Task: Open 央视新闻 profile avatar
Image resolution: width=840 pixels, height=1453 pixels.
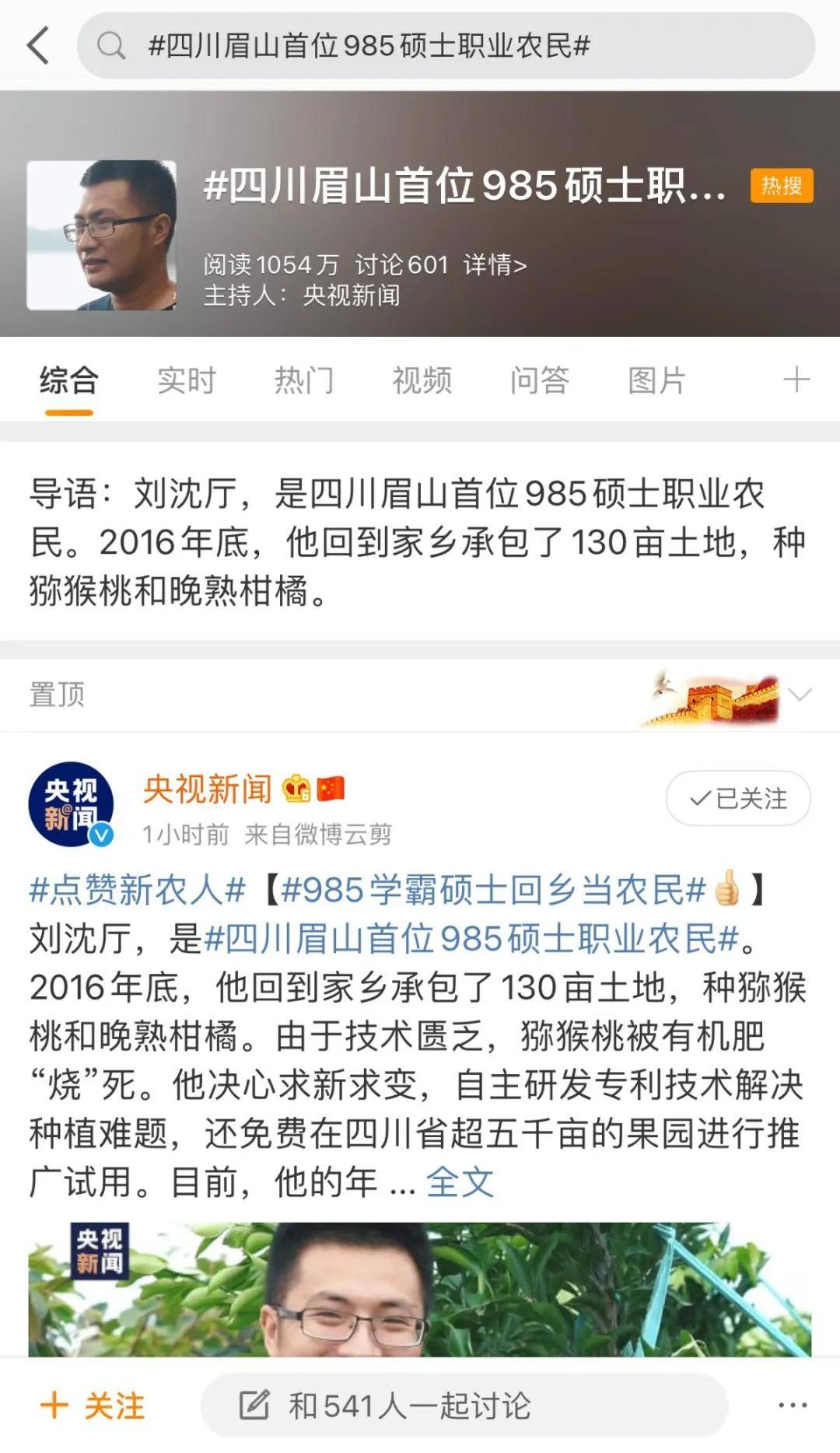Action: tap(72, 804)
